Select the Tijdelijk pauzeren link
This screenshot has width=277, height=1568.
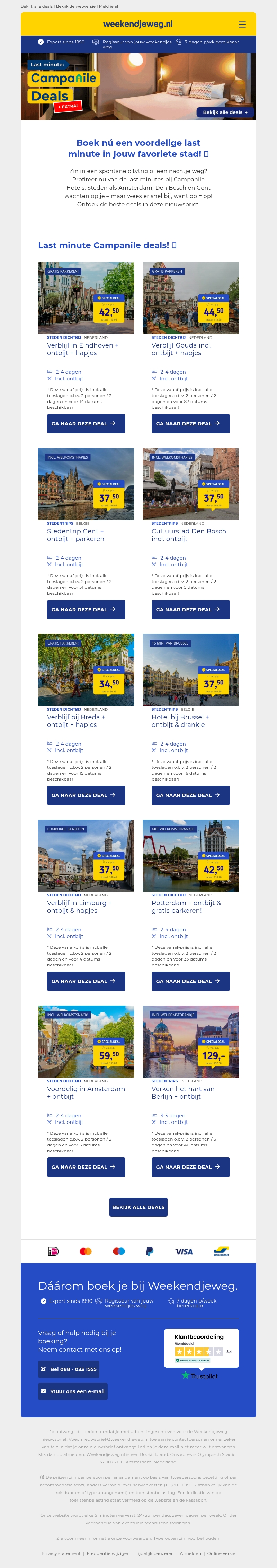pos(155,1553)
